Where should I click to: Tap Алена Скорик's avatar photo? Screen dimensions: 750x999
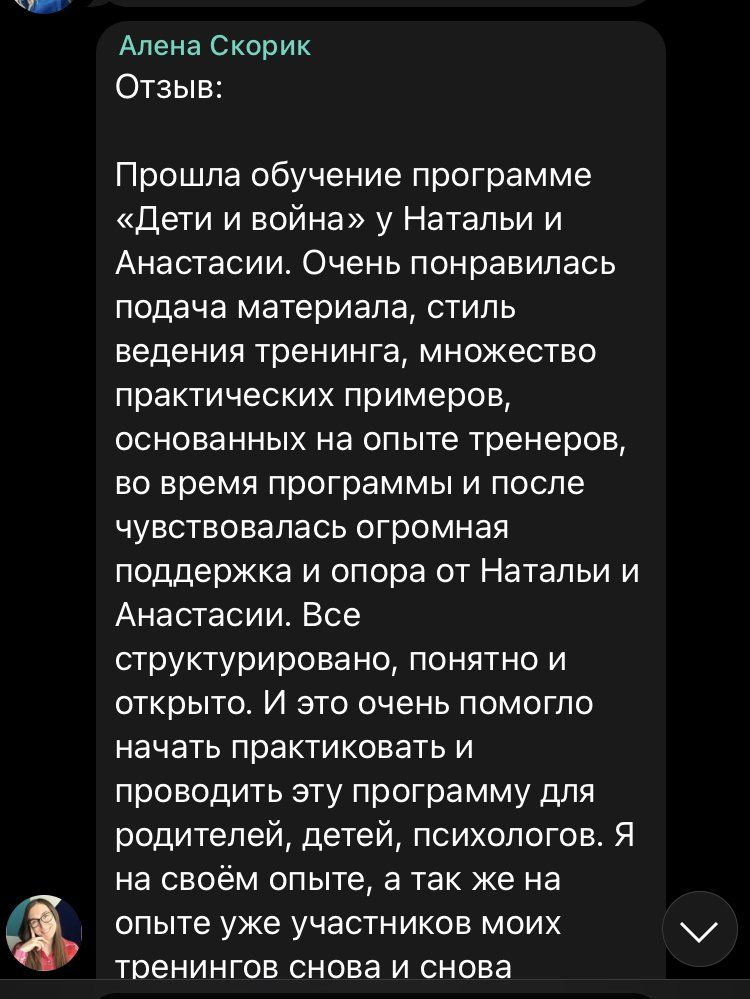point(43,932)
